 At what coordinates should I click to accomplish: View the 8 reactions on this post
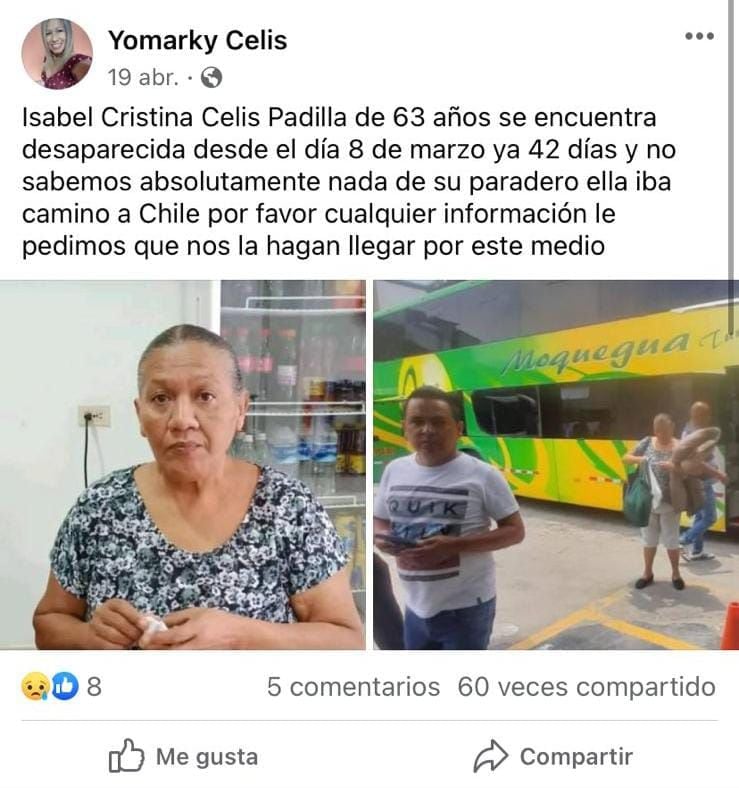click(60, 687)
